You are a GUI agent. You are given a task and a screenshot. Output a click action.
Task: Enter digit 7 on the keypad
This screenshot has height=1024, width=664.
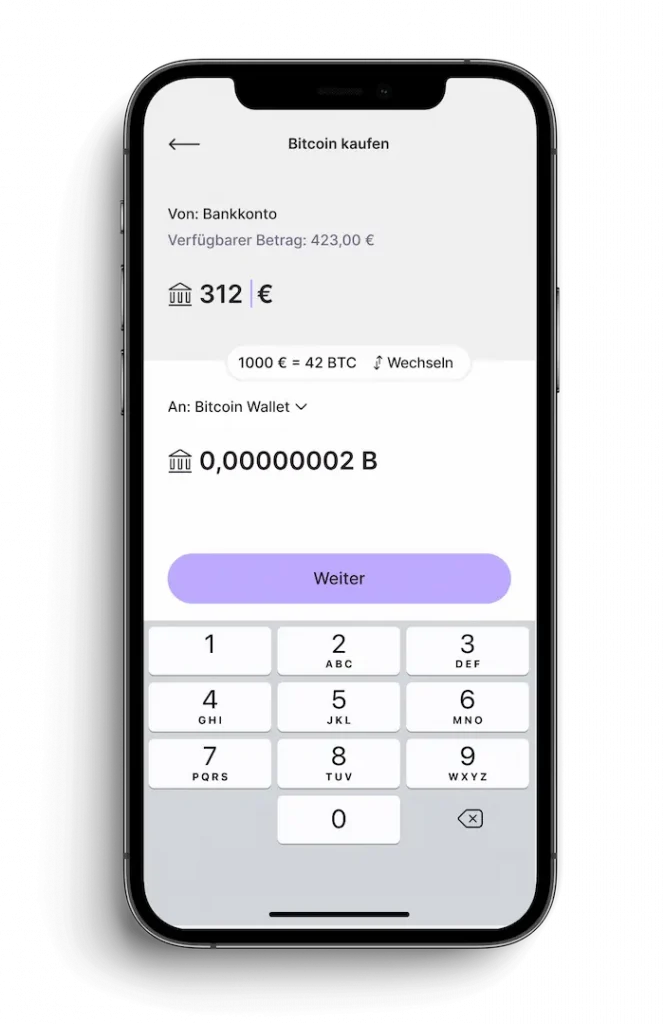(210, 763)
